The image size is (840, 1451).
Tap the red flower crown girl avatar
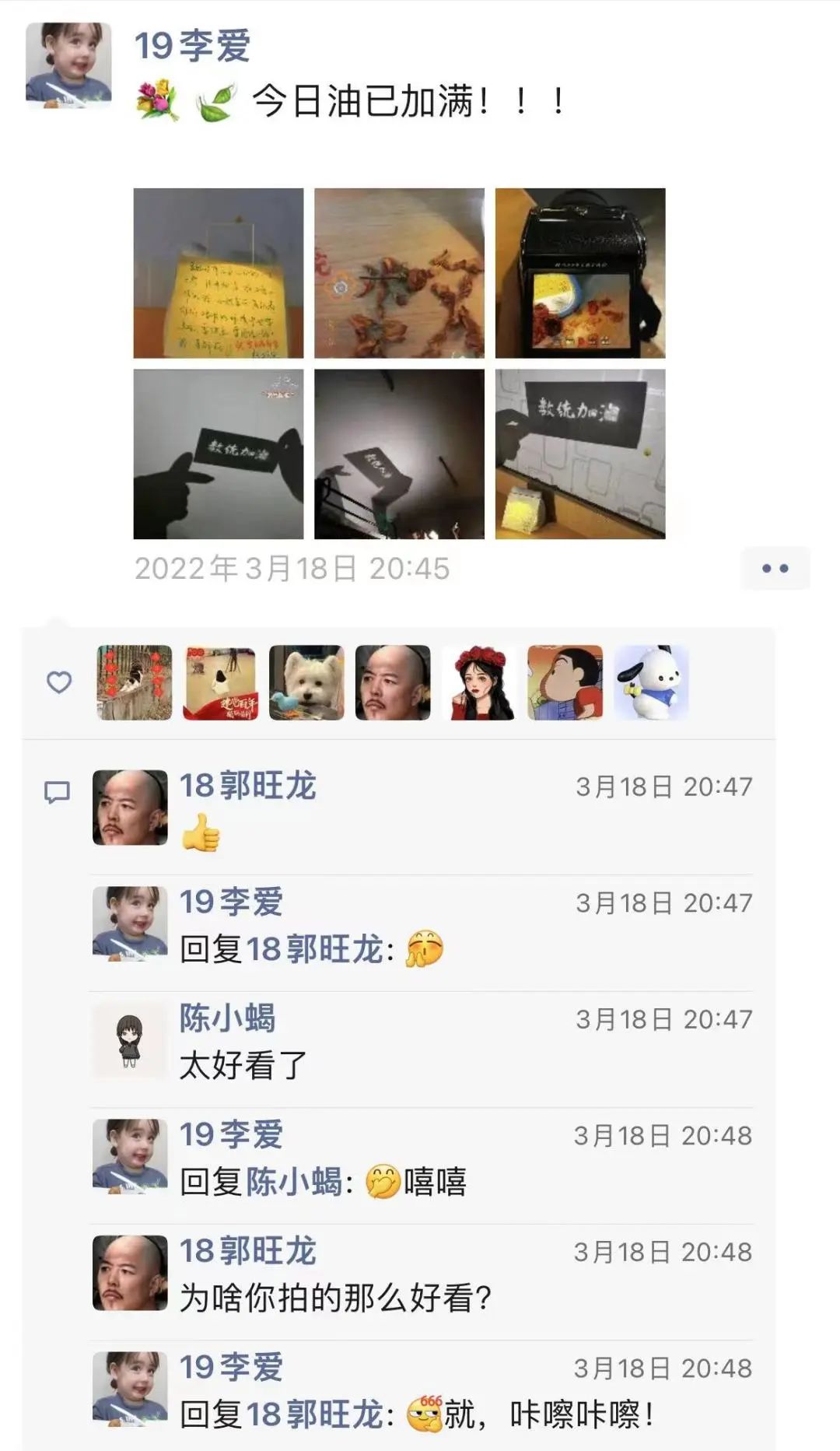pyautogui.click(x=479, y=682)
